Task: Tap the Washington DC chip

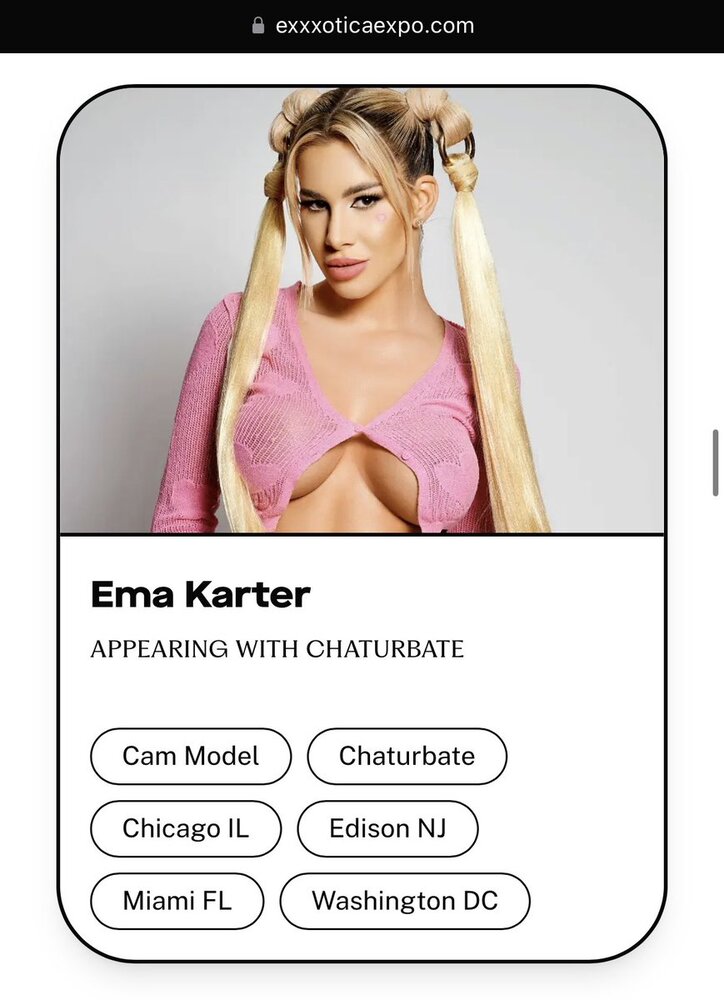Action: (x=404, y=900)
